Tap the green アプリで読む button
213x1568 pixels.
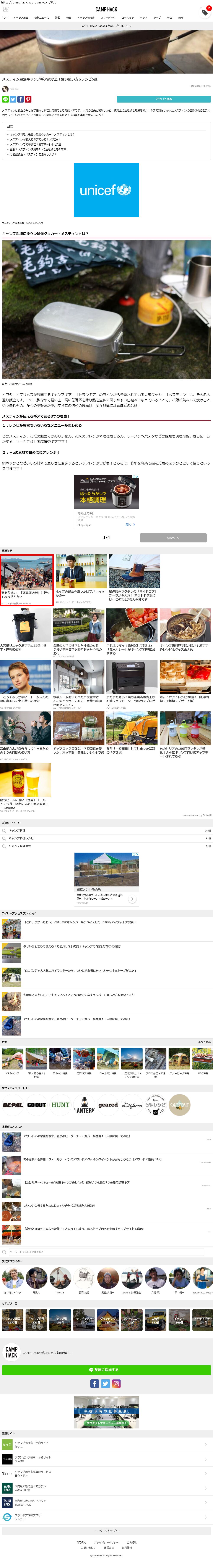164,99
